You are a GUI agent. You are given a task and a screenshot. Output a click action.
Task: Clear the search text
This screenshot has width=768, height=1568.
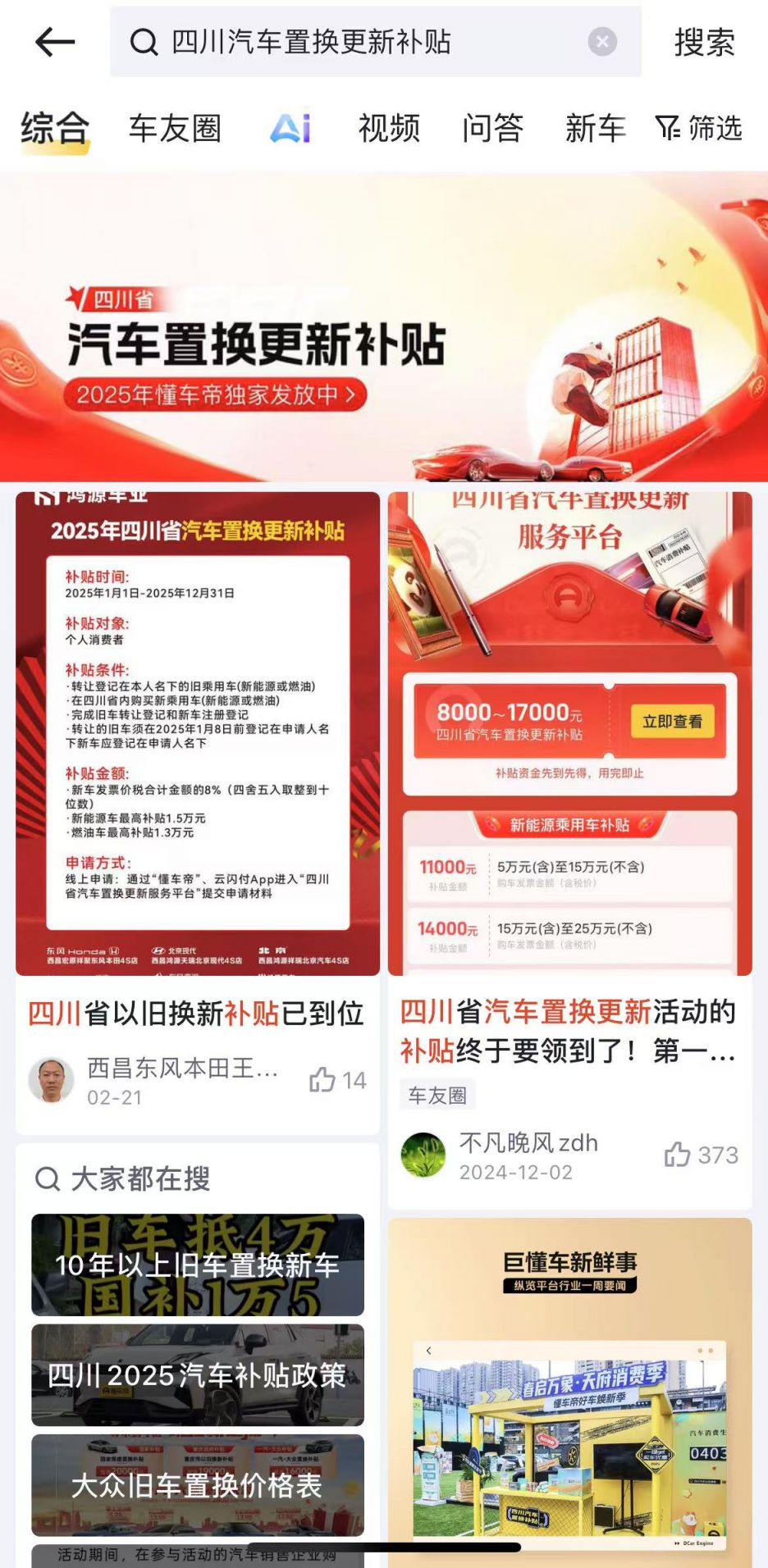tap(602, 42)
